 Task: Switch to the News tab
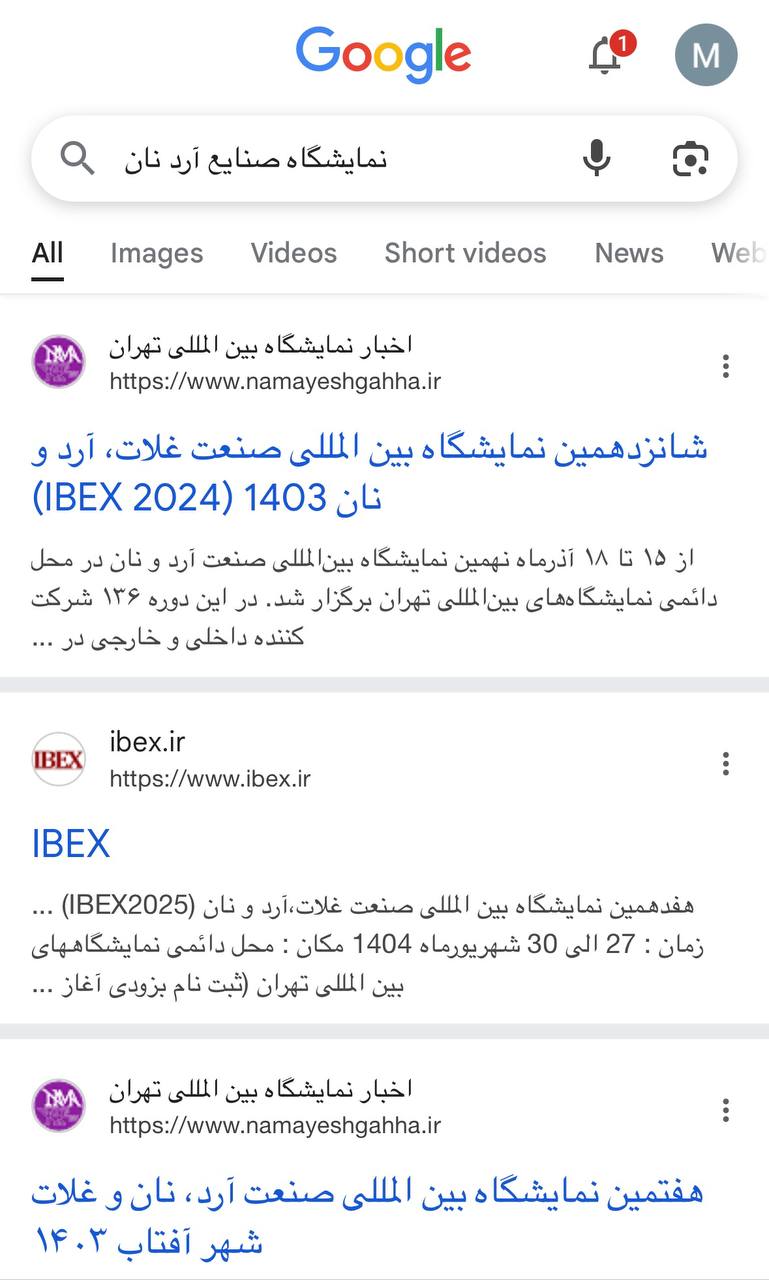point(628,253)
